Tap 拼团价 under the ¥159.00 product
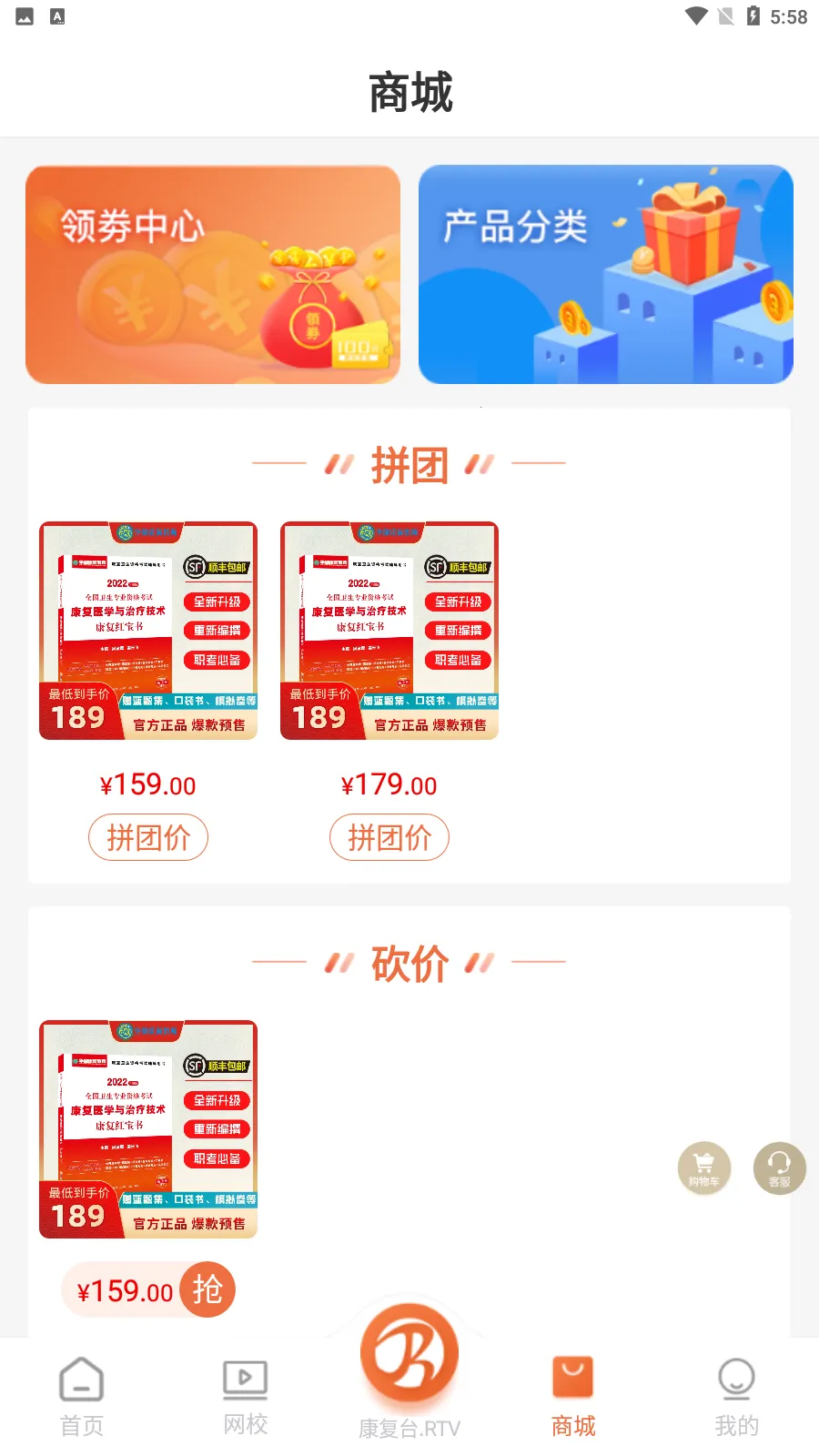The image size is (819, 1456). click(147, 837)
